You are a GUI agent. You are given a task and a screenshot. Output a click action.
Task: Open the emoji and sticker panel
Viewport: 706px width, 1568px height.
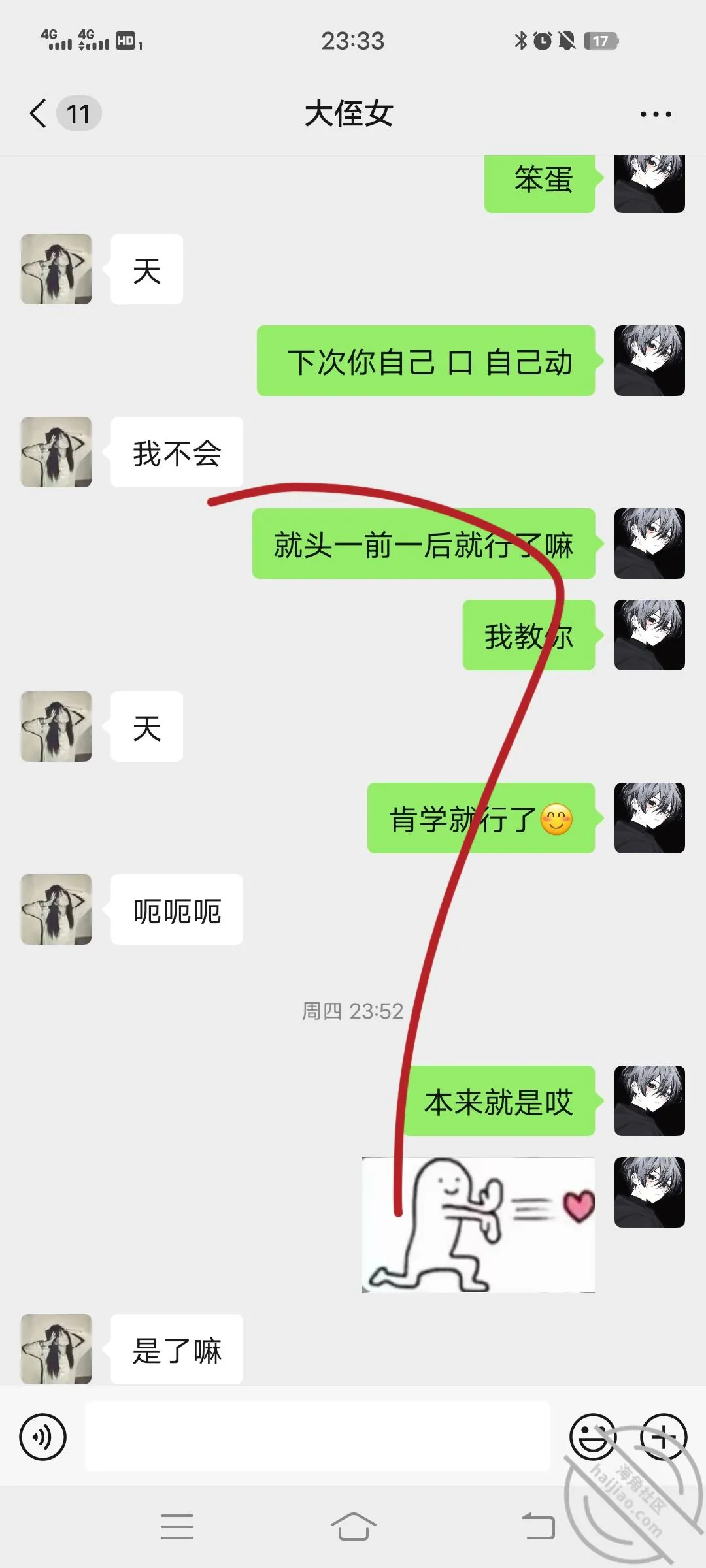point(593,1437)
